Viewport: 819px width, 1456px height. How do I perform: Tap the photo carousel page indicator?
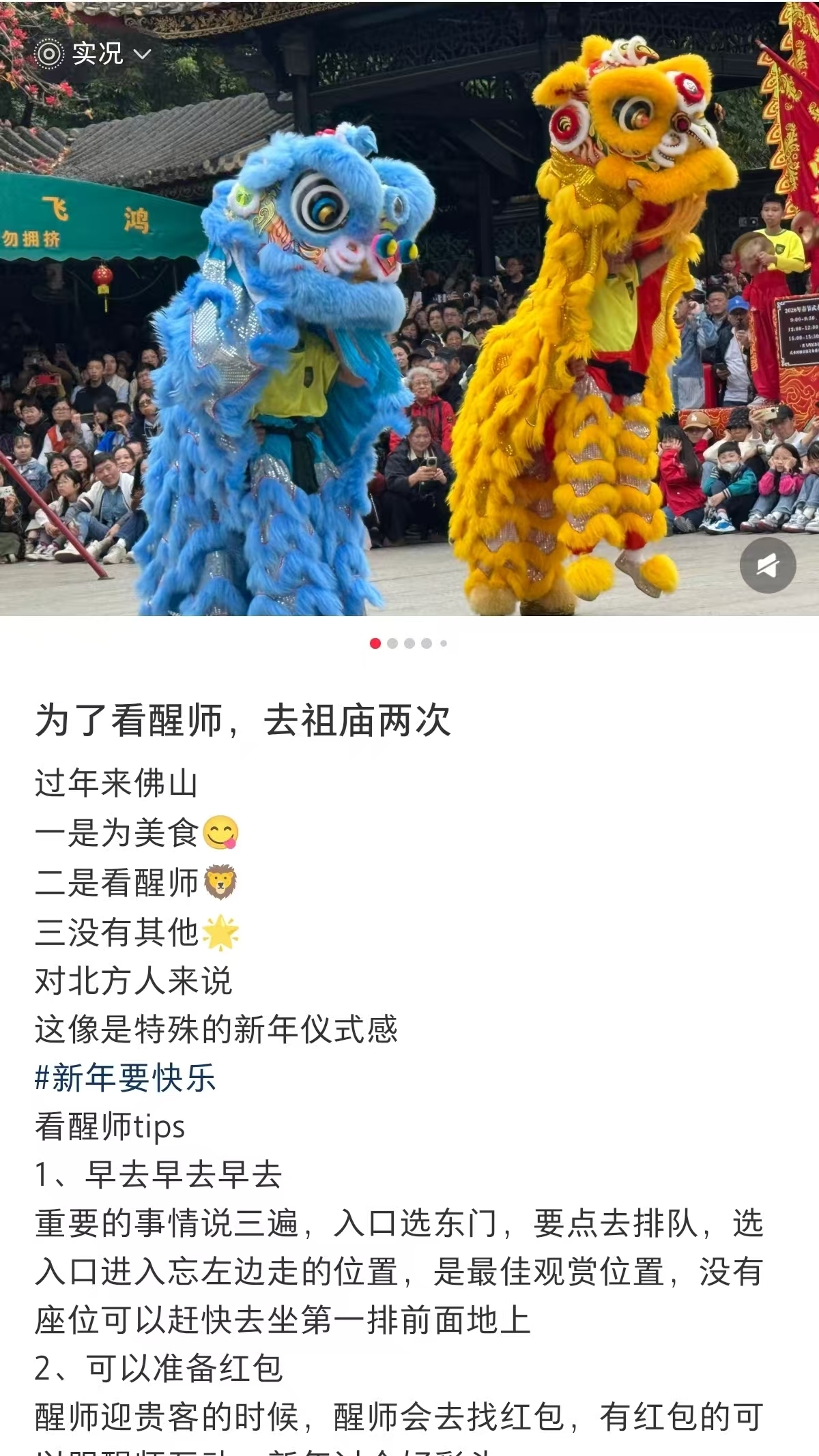[x=408, y=643]
